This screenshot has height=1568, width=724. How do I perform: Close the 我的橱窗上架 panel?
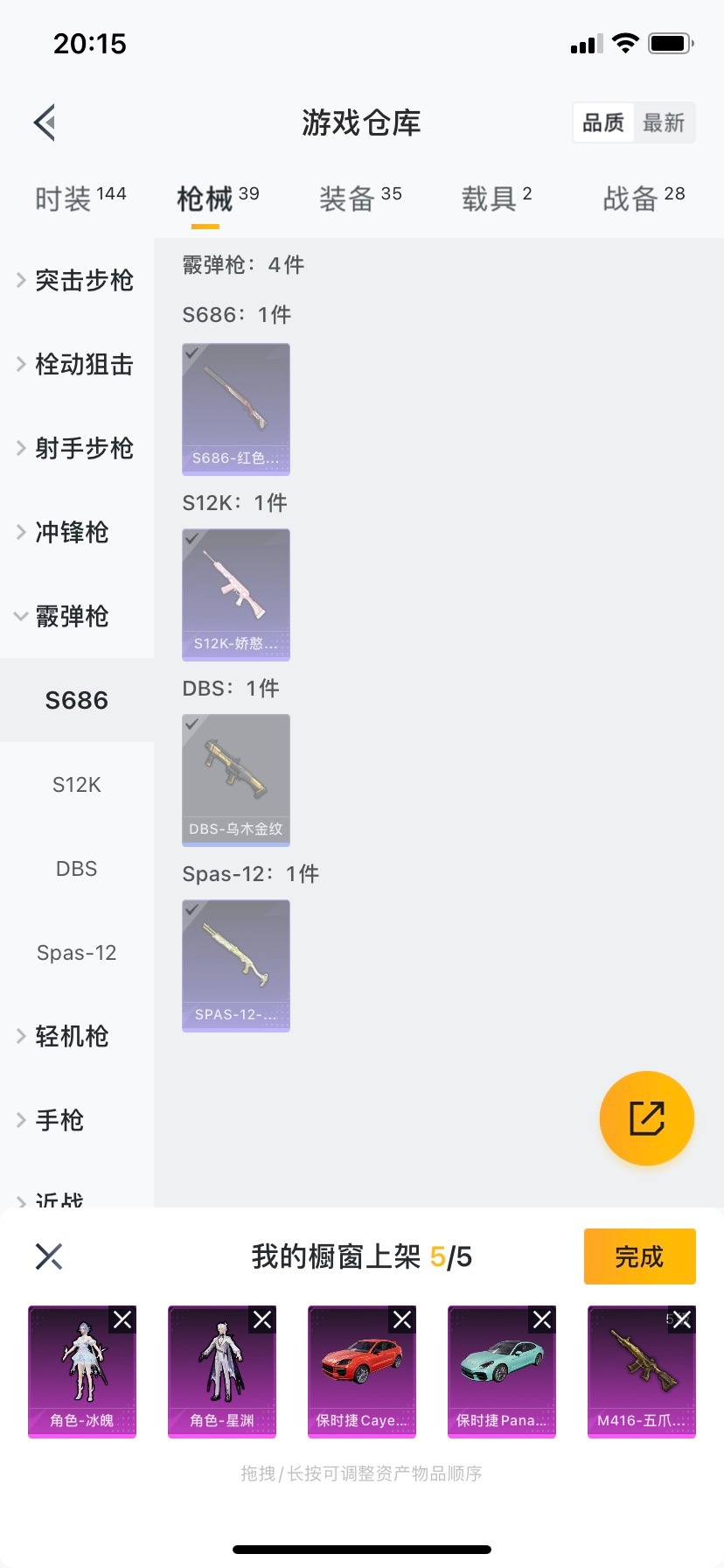pos(49,1256)
